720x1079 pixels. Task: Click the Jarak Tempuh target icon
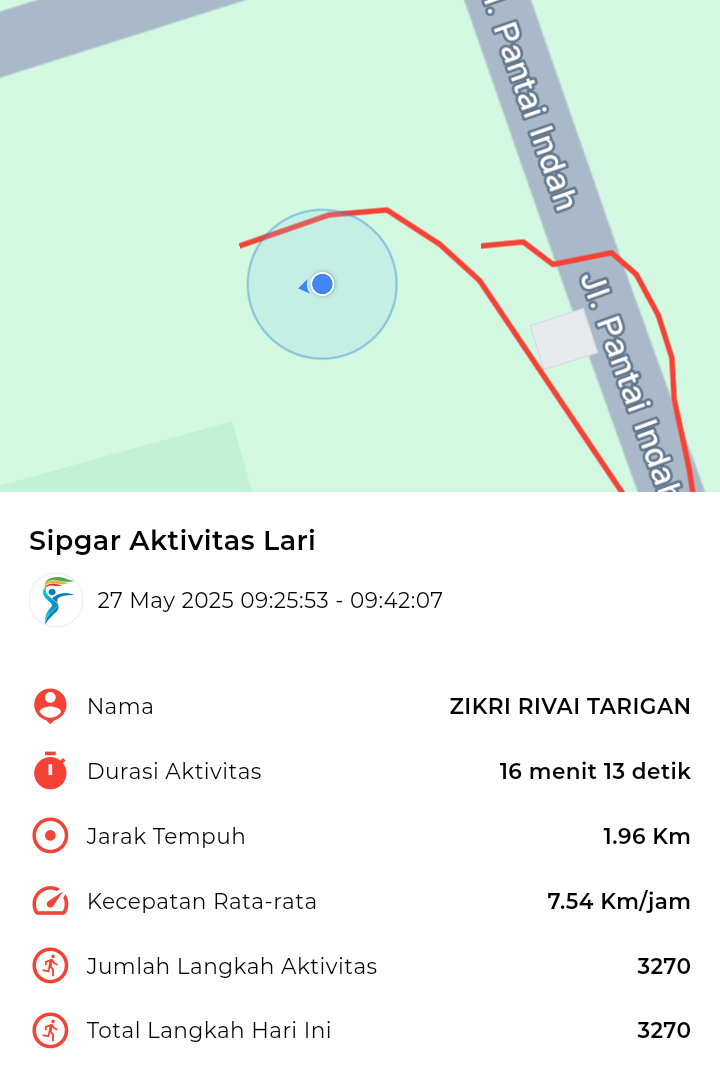pos(50,836)
